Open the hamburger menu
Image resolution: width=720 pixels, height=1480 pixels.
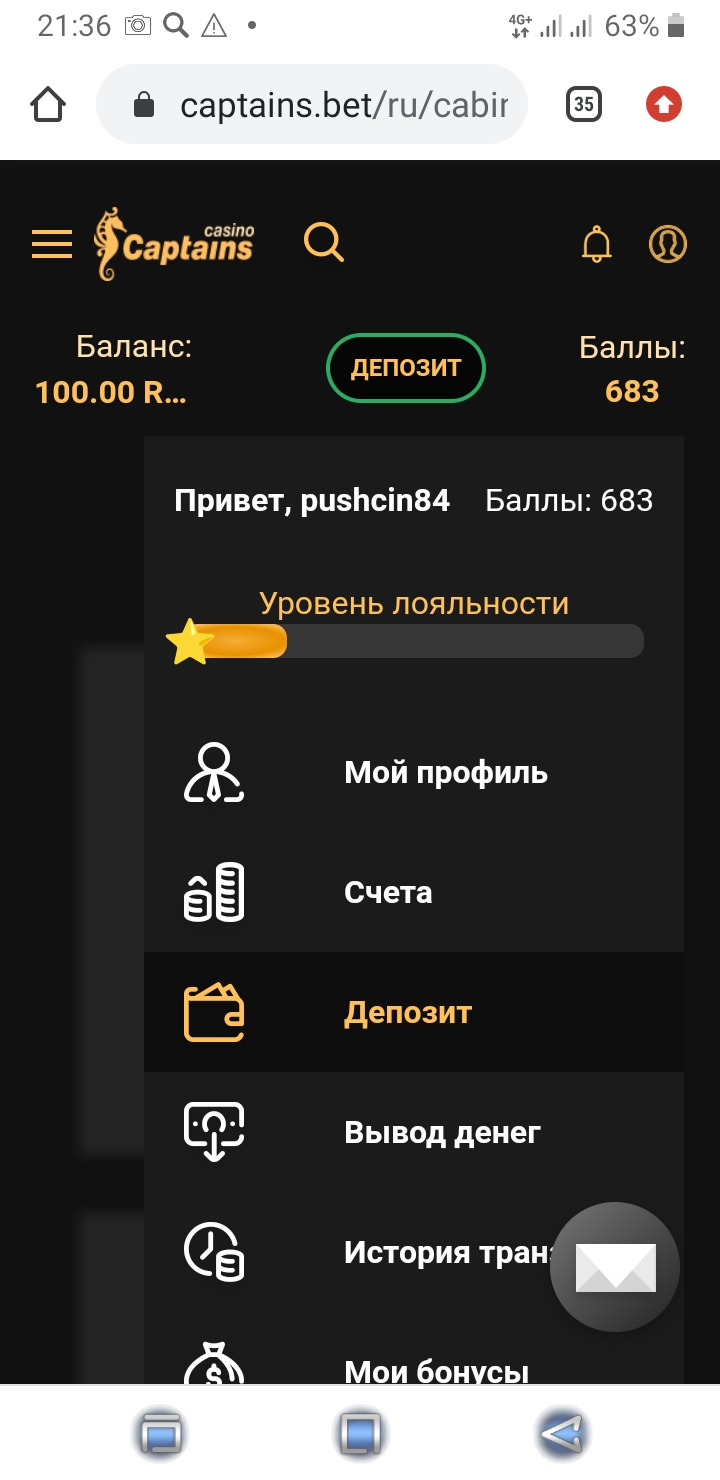[x=52, y=244]
